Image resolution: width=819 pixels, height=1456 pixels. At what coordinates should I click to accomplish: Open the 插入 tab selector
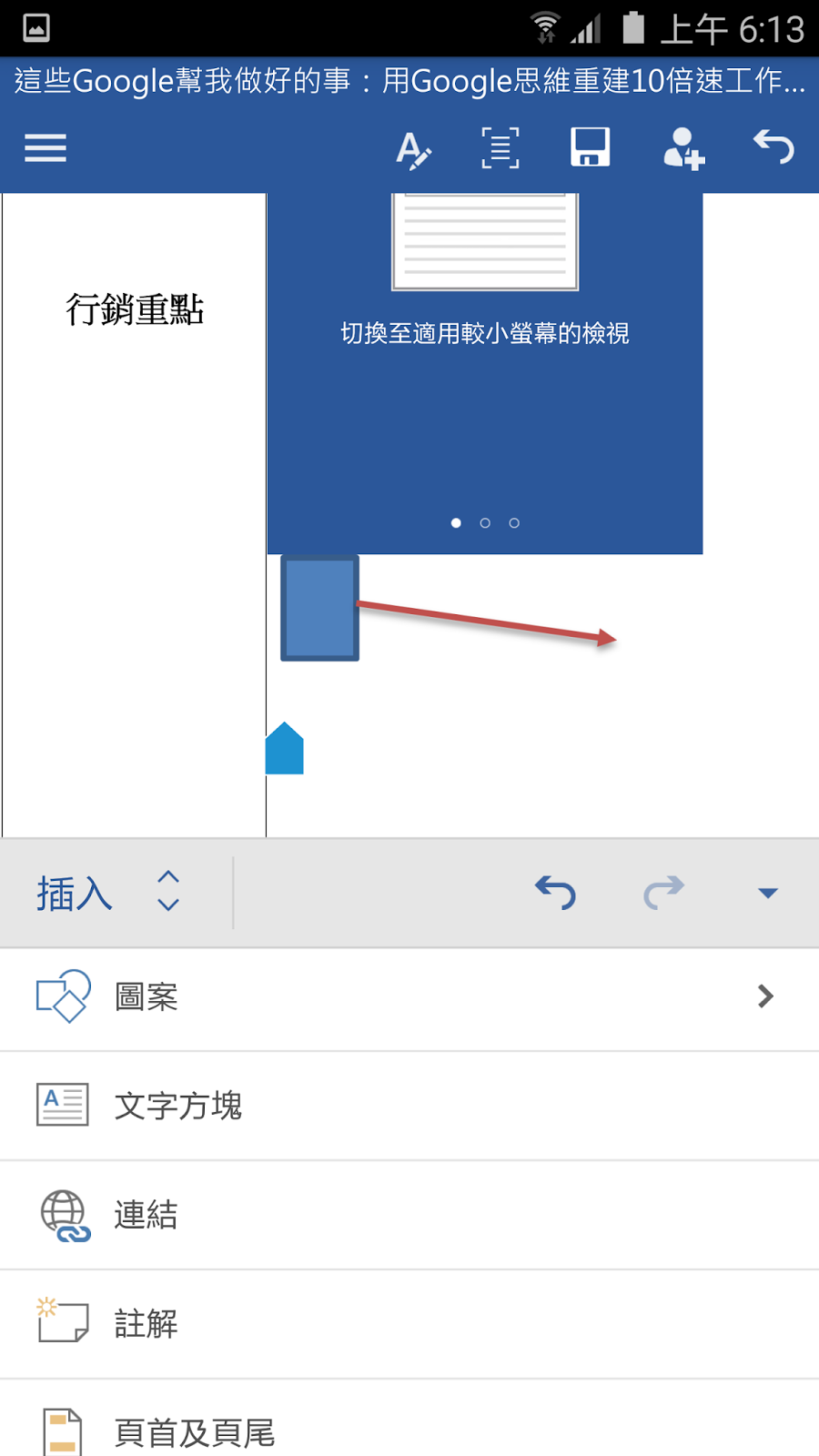tap(109, 893)
